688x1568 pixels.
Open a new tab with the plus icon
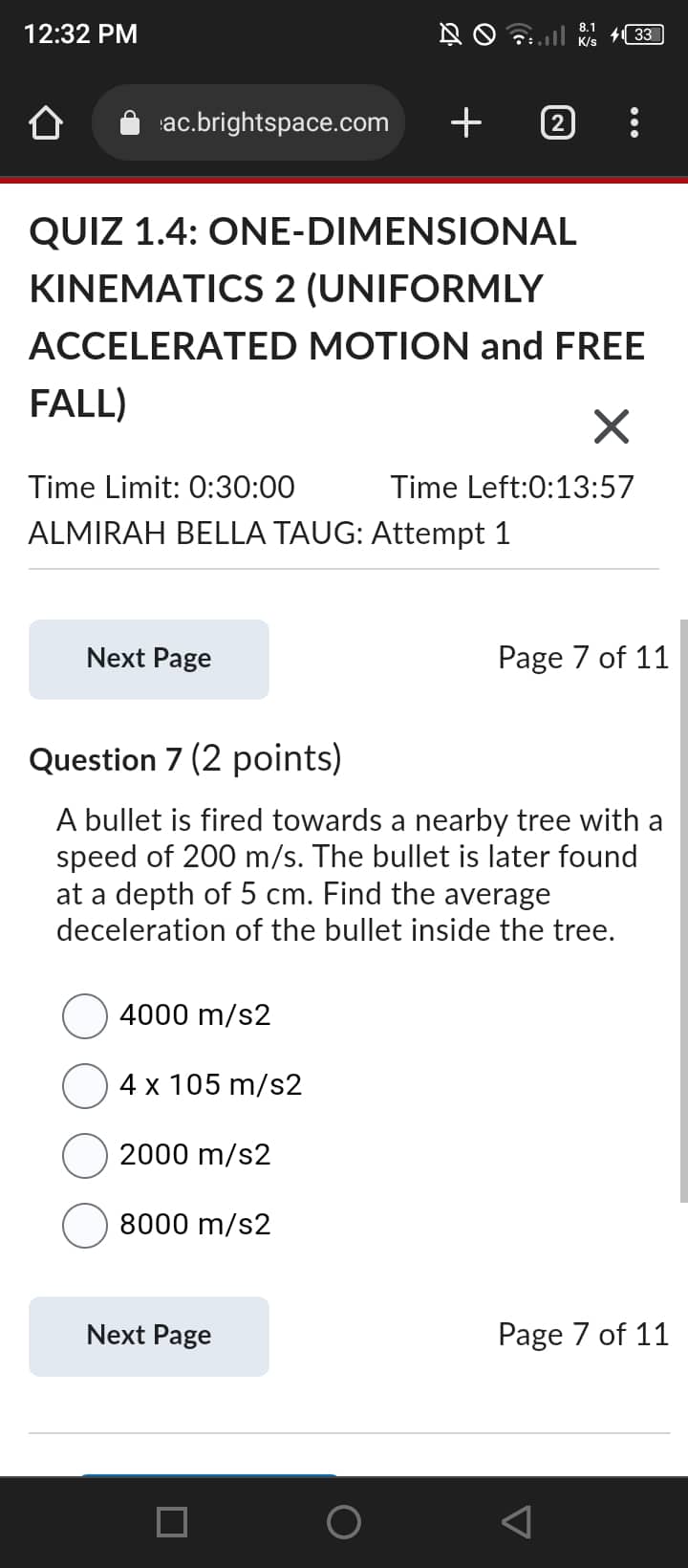pos(465,122)
